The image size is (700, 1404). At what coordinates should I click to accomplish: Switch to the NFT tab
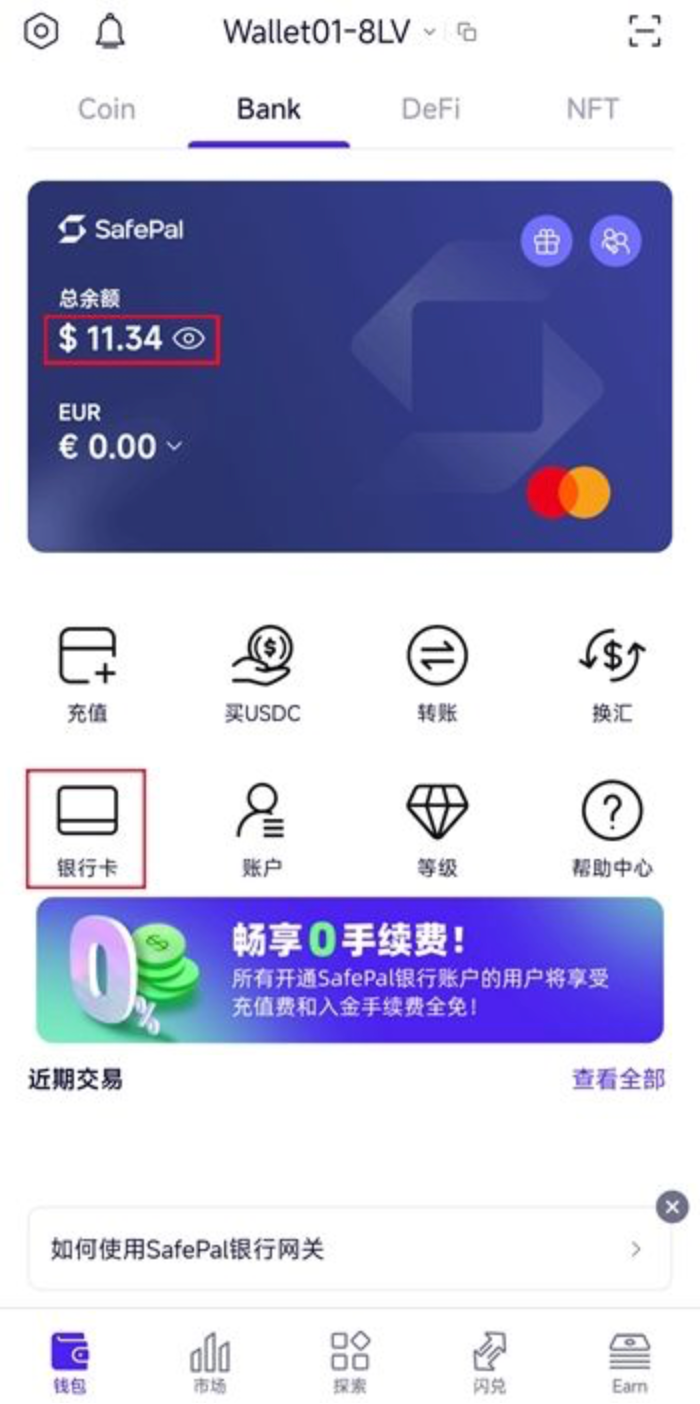(592, 109)
